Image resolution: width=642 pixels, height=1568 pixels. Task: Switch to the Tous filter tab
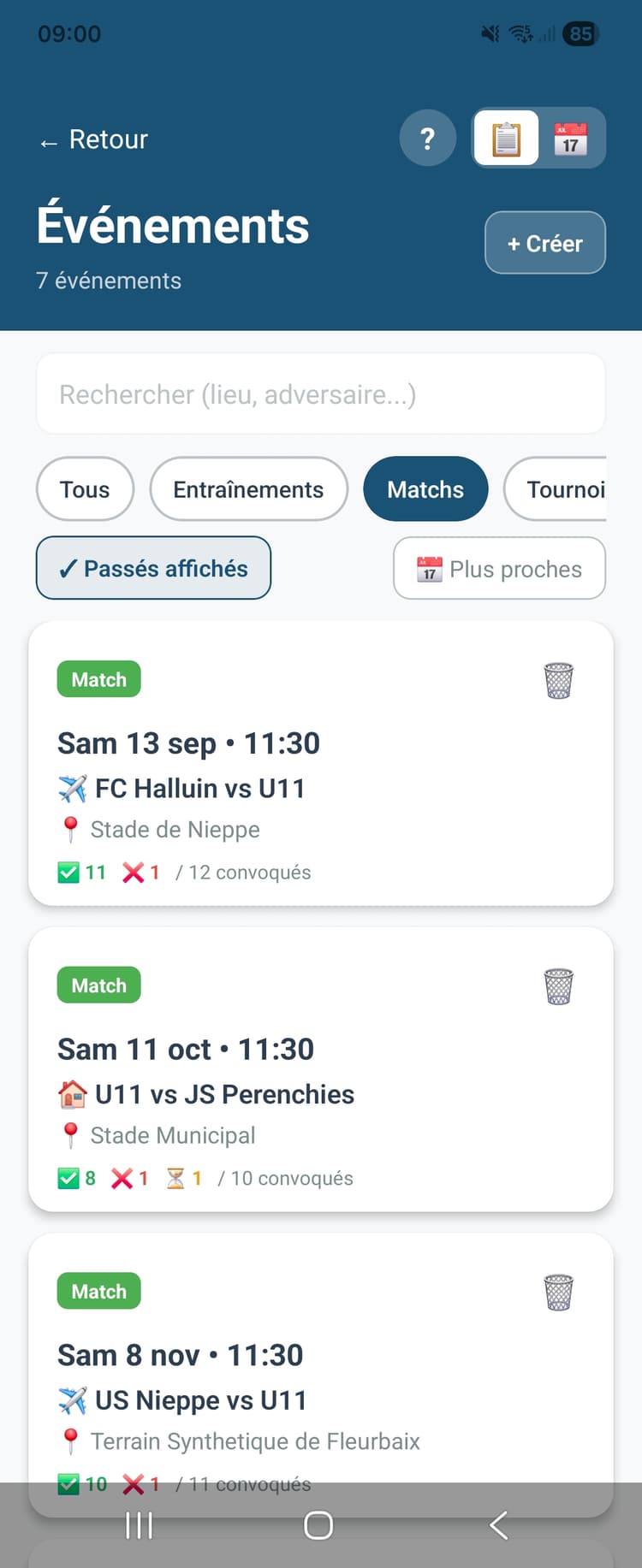(85, 488)
